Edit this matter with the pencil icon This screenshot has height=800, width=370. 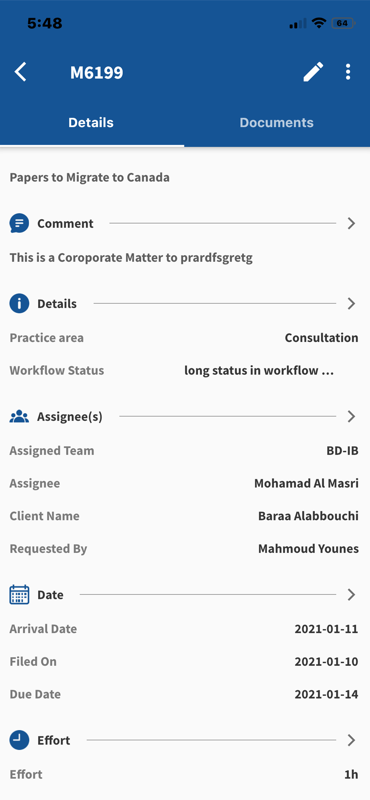point(313,72)
